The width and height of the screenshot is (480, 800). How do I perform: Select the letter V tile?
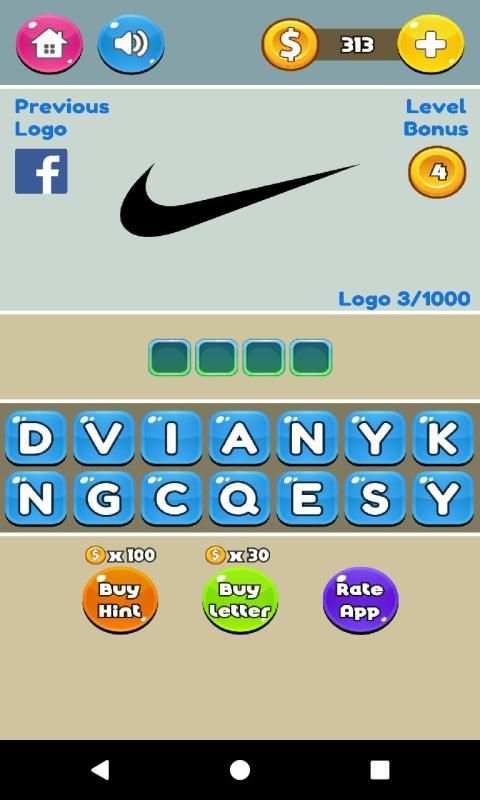click(x=104, y=438)
